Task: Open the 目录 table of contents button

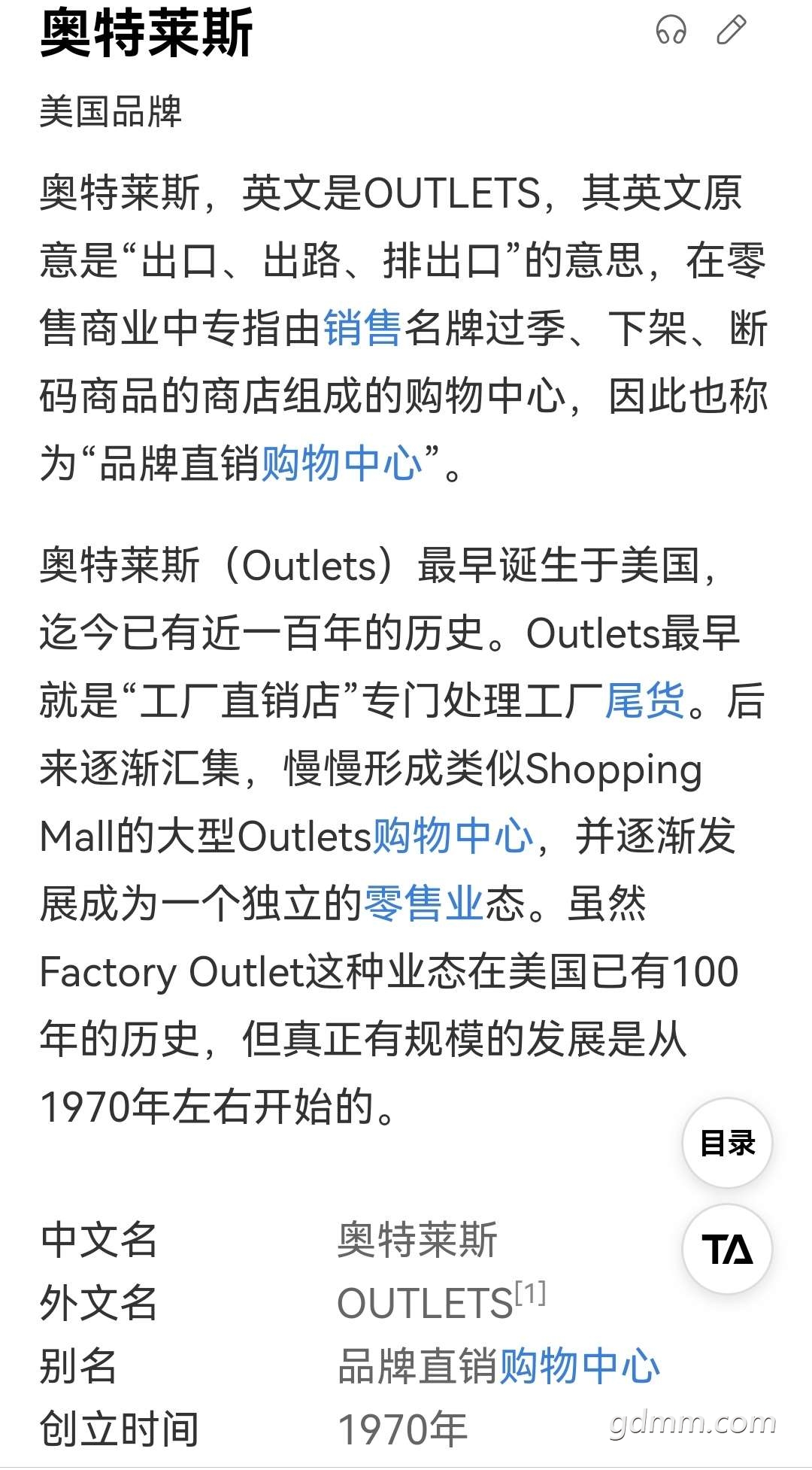Action: [x=727, y=1143]
